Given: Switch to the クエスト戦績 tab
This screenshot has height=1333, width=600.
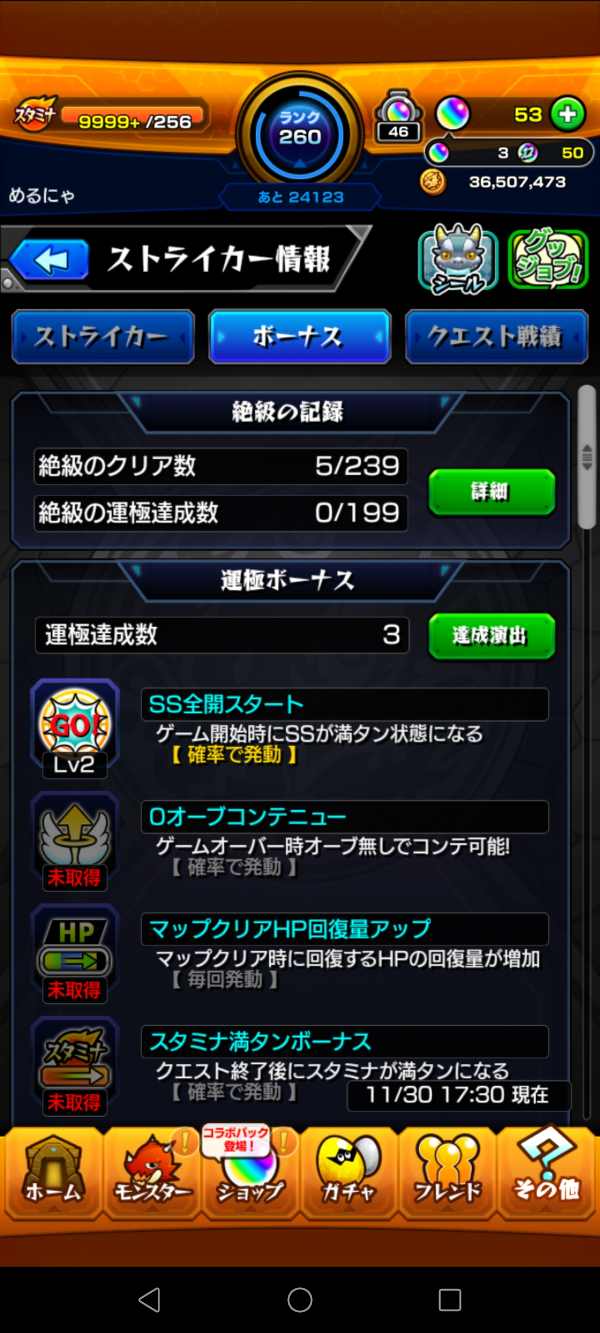Looking at the screenshot, I should [496, 337].
